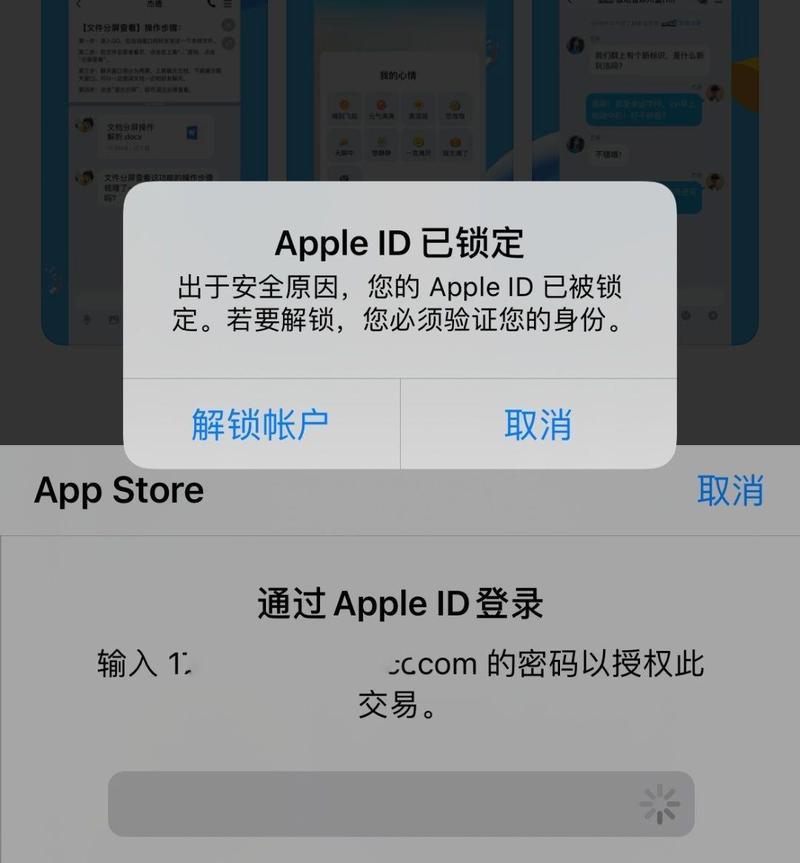Tap the phone call icon in chat header
Screen dimensions: 800x863
(210, 5)
